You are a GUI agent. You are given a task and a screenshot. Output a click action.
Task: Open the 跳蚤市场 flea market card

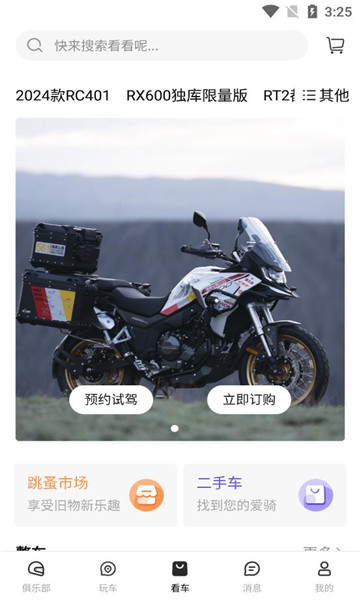(x=96, y=495)
